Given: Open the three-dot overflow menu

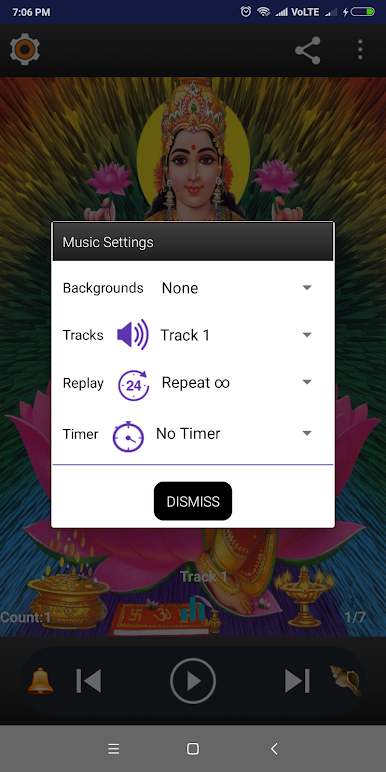Looking at the screenshot, I should [360, 50].
